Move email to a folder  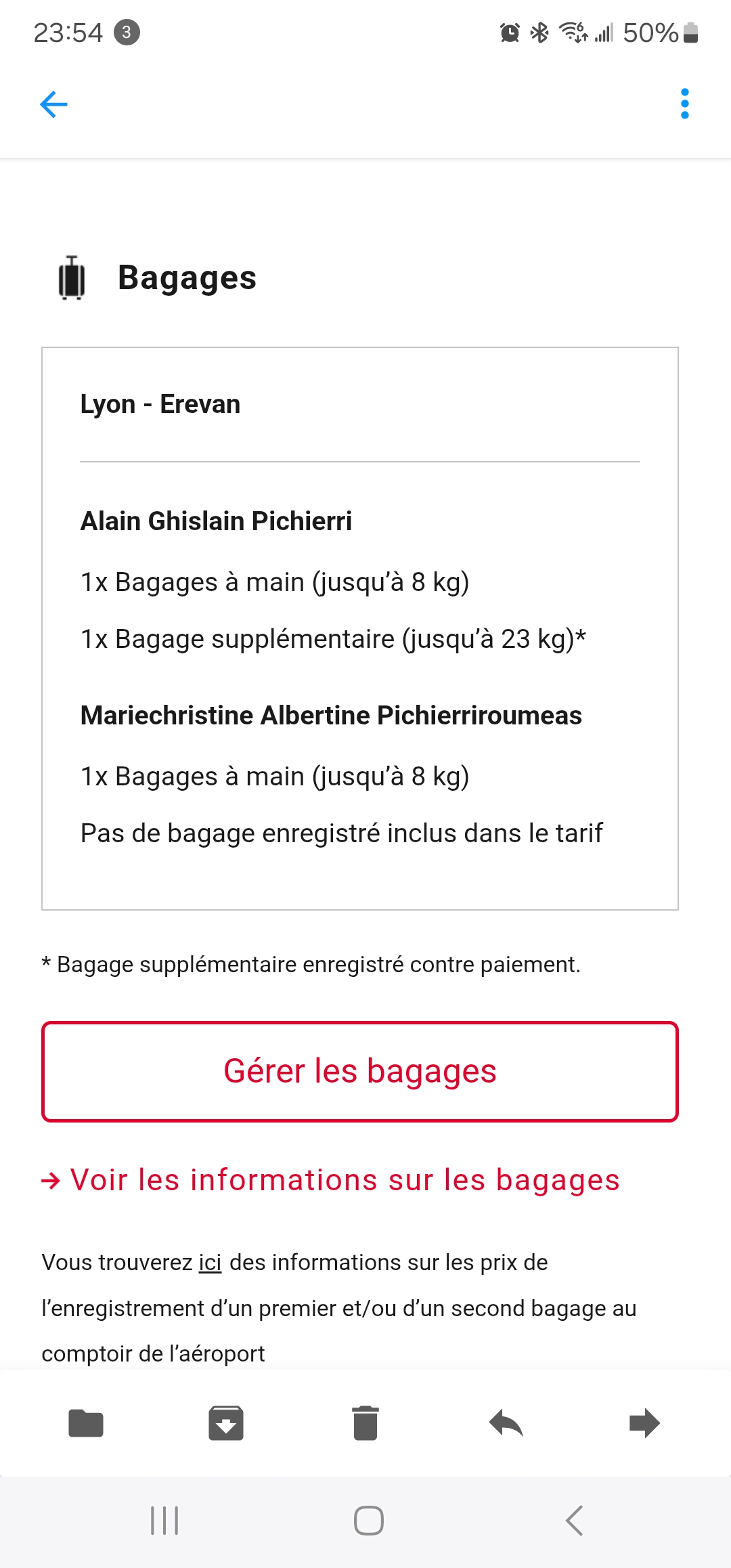click(86, 1422)
